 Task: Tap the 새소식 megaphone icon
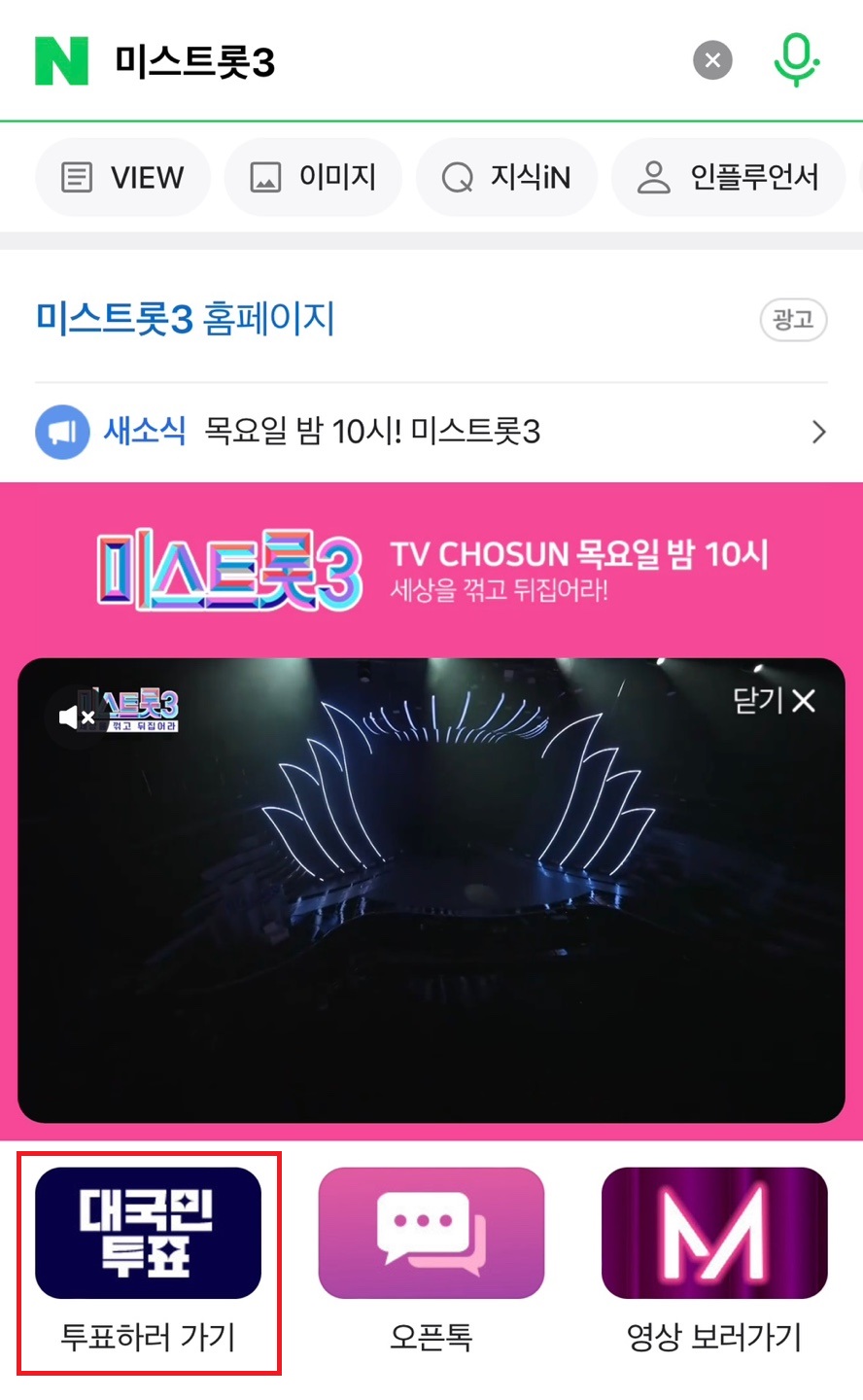pos(62,431)
